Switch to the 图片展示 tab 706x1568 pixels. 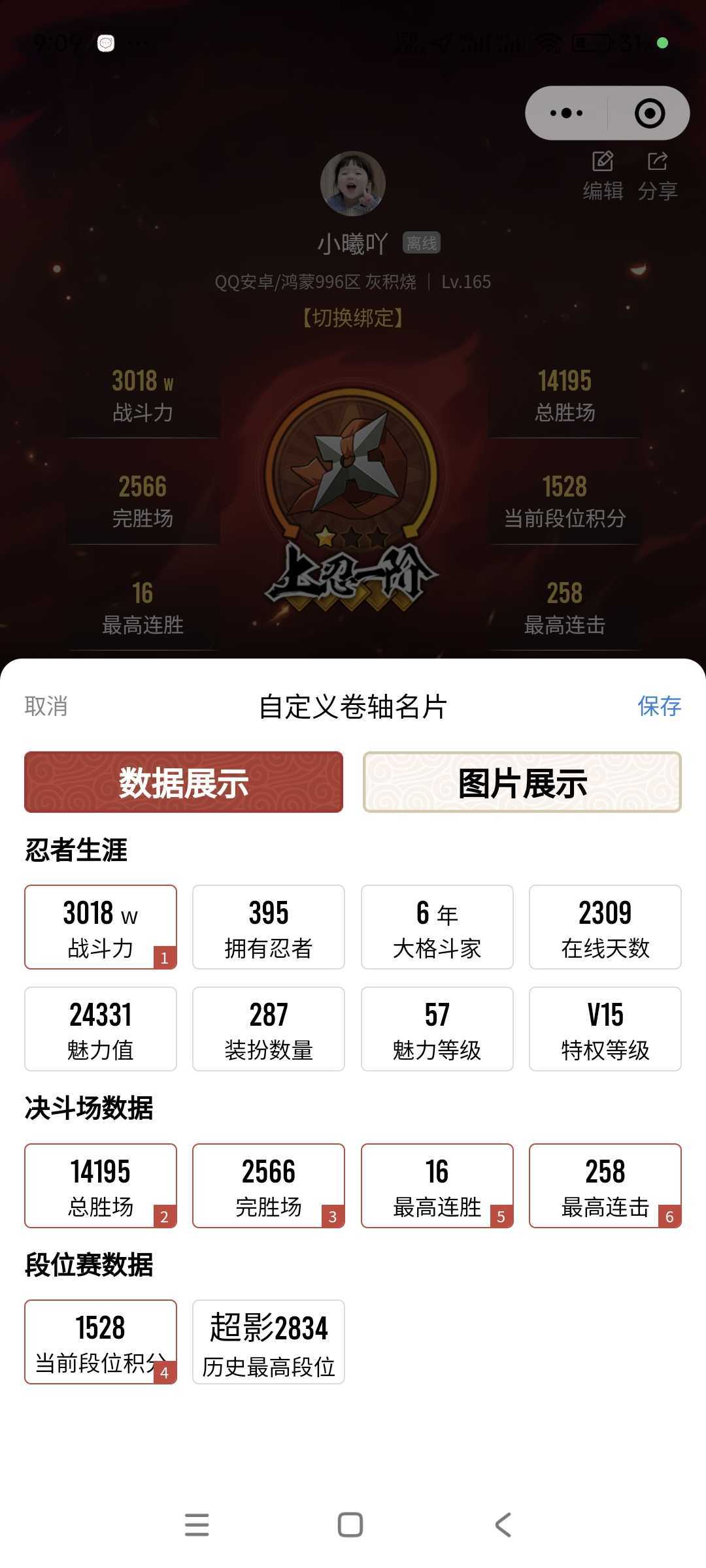(x=522, y=782)
